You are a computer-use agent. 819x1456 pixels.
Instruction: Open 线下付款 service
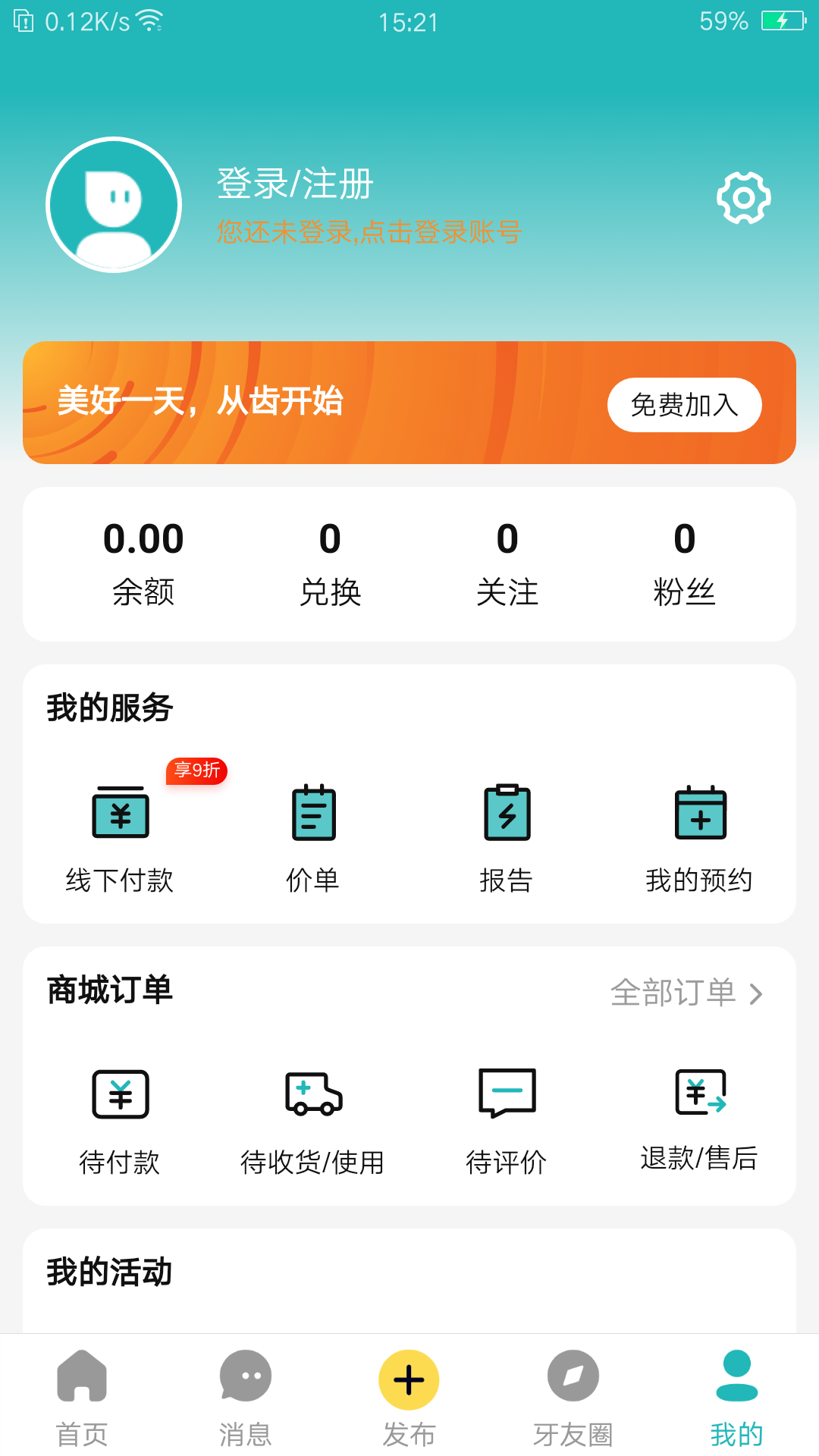click(x=120, y=834)
